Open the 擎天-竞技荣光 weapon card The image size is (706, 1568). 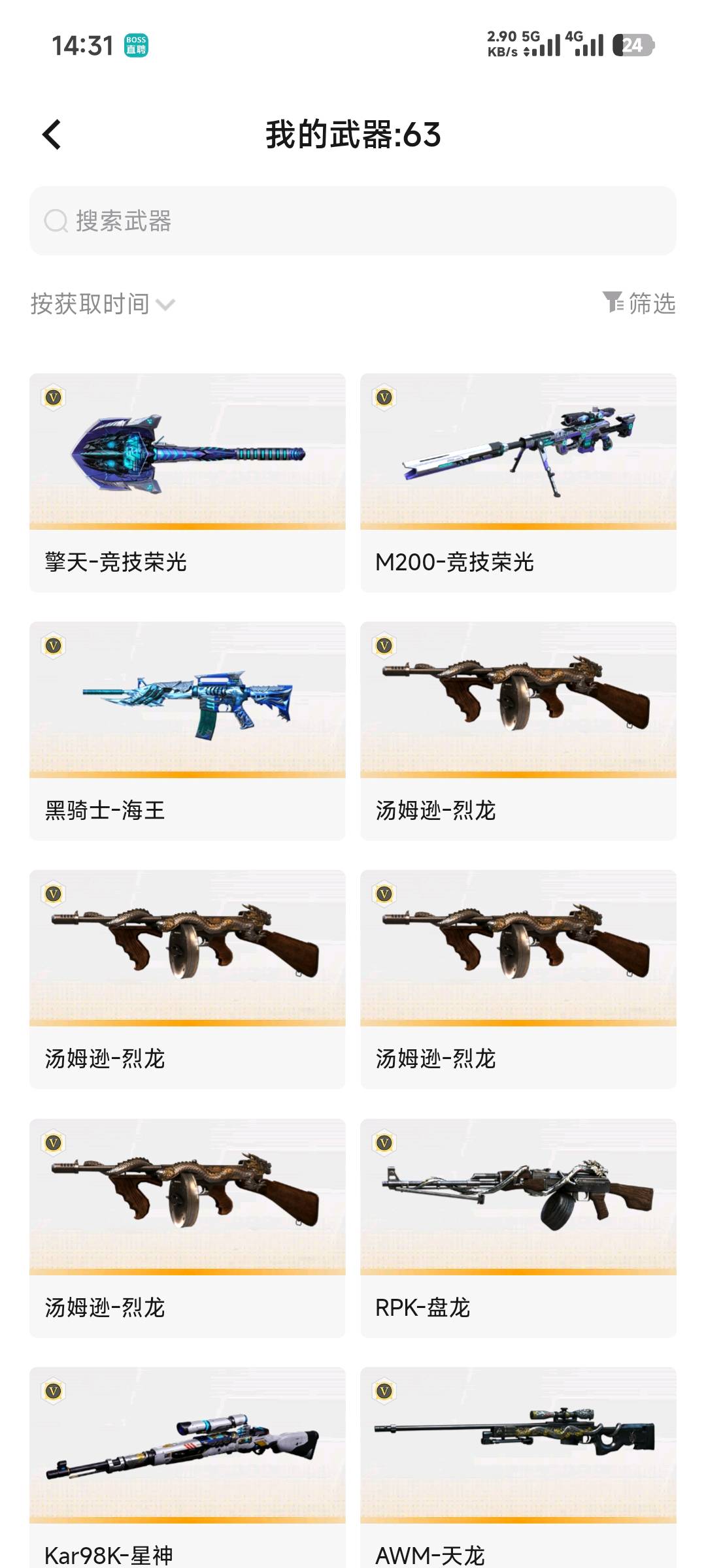coord(187,482)
